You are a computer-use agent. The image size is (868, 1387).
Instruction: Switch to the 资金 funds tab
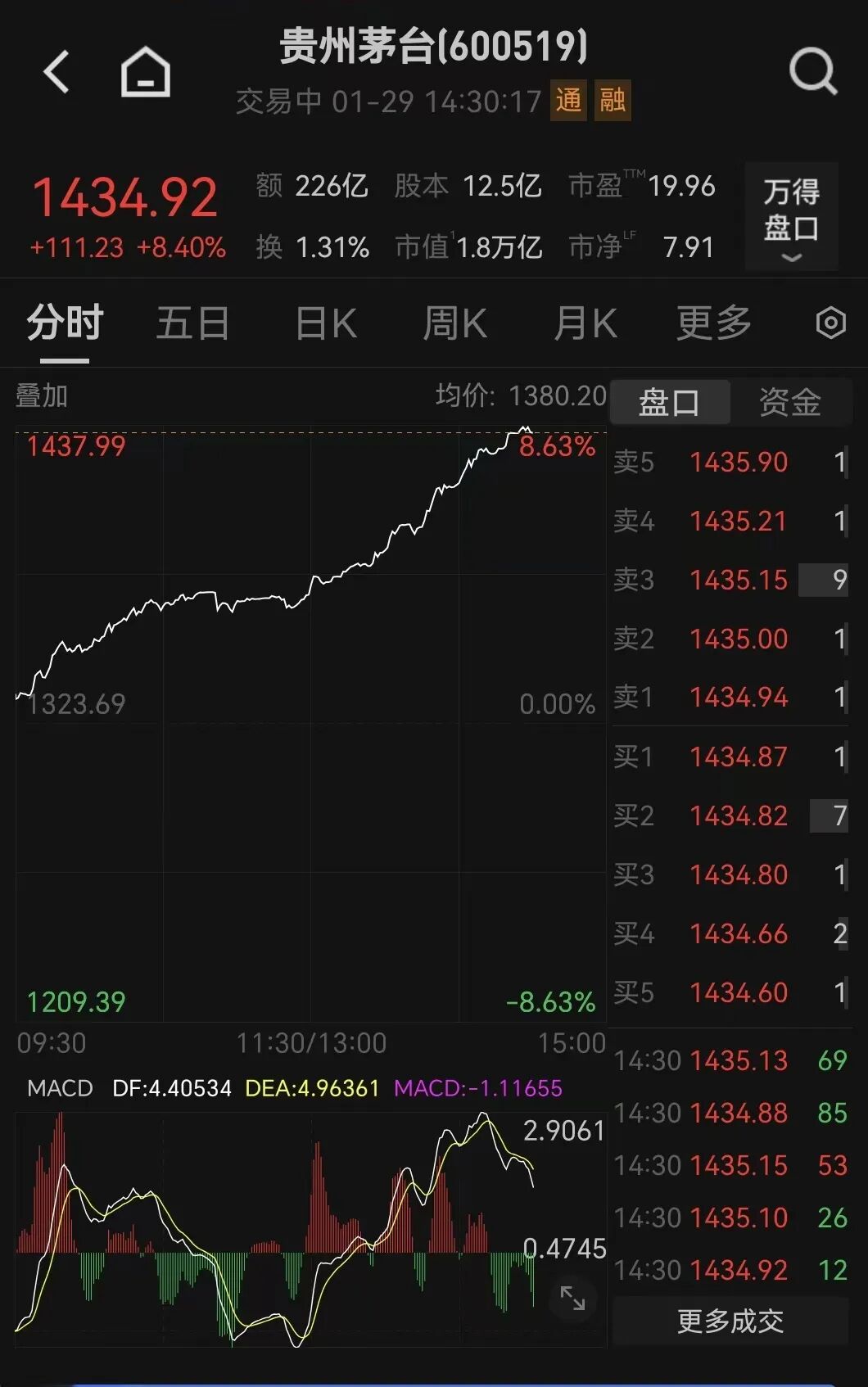pyautogui.click(x=789, y=401)
